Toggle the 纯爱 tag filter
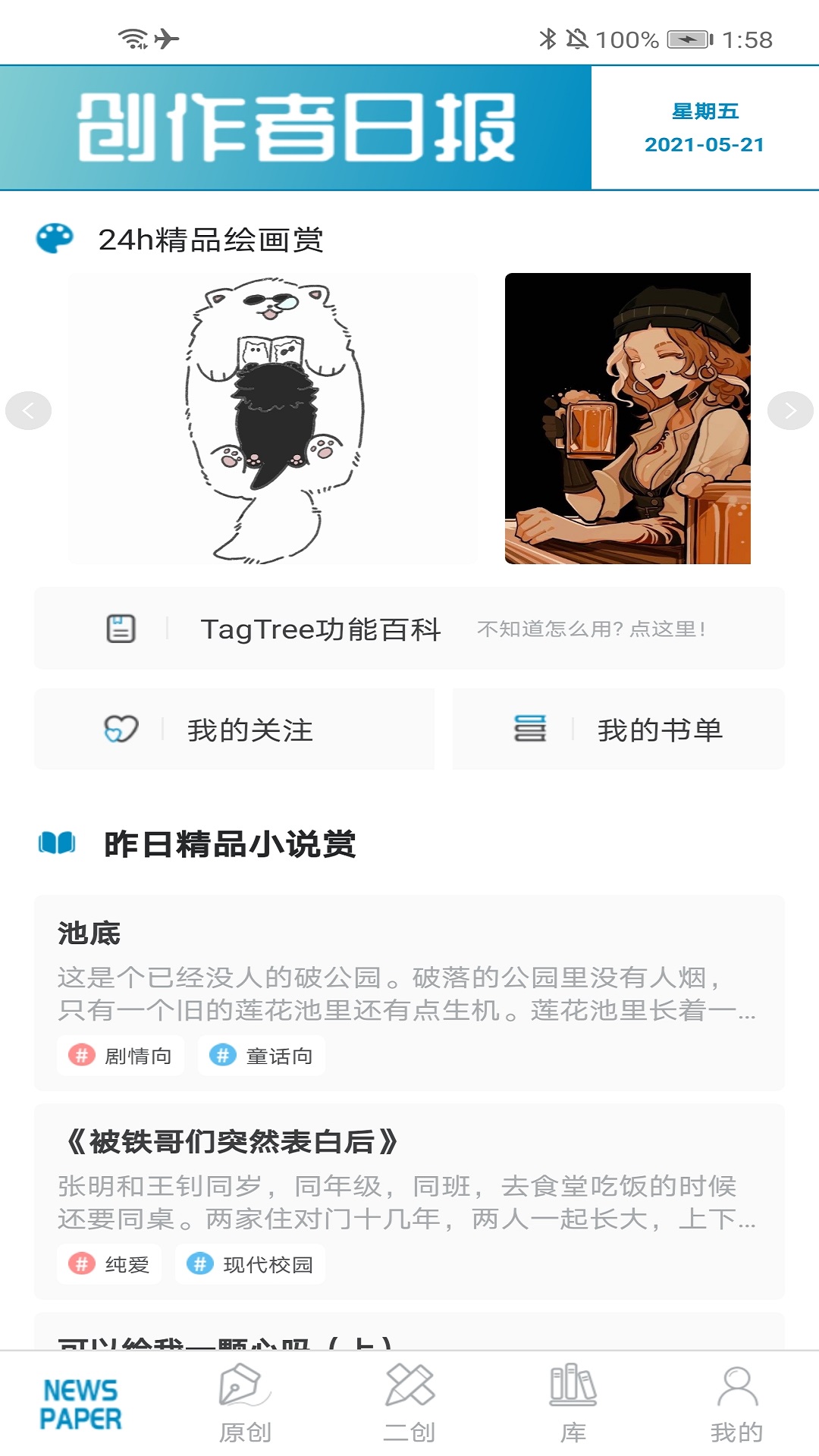 (x=109, y=1263)
